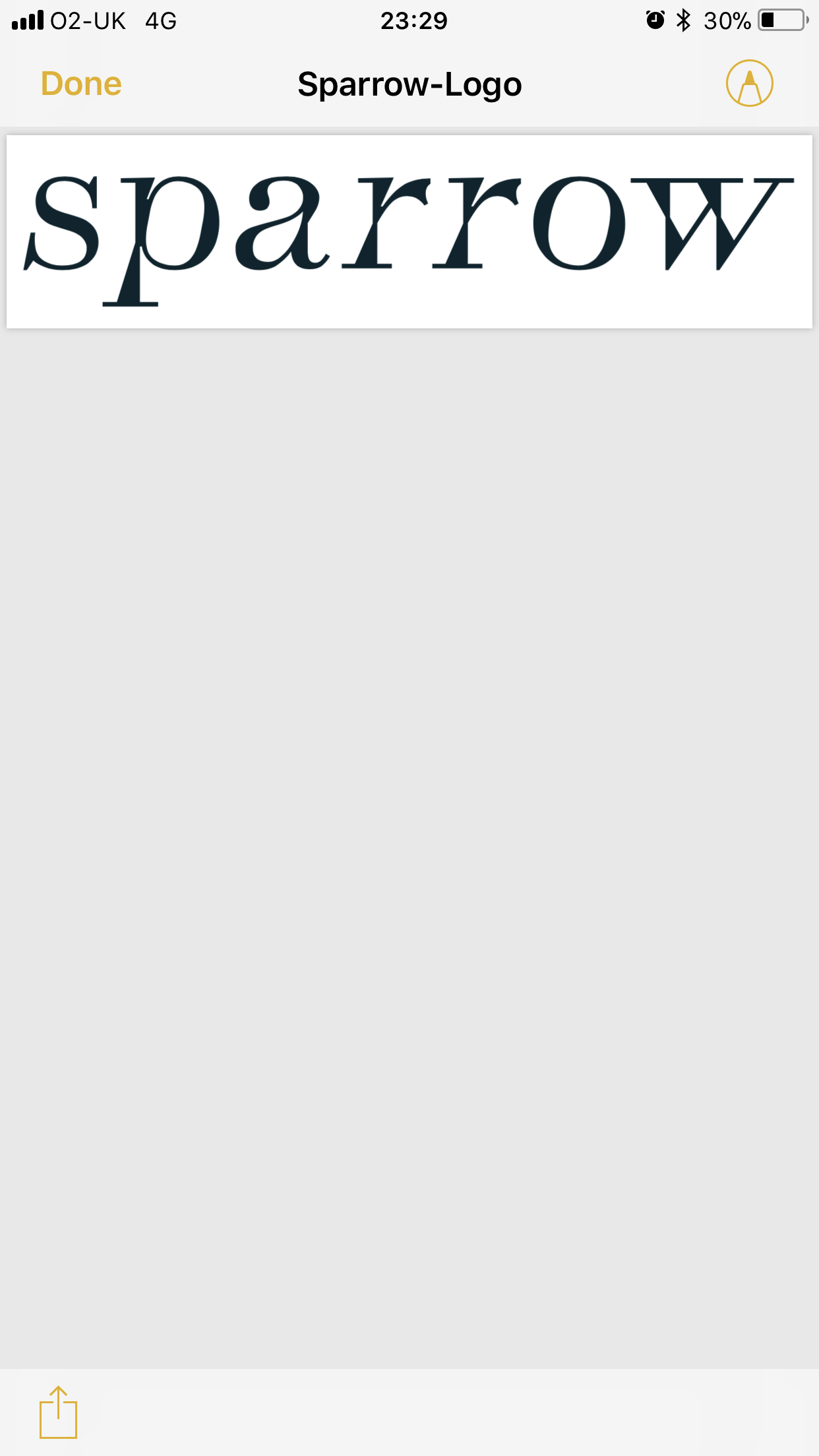
Task: Share the Sparrow-Logo file
Action: coord(58,1412)
